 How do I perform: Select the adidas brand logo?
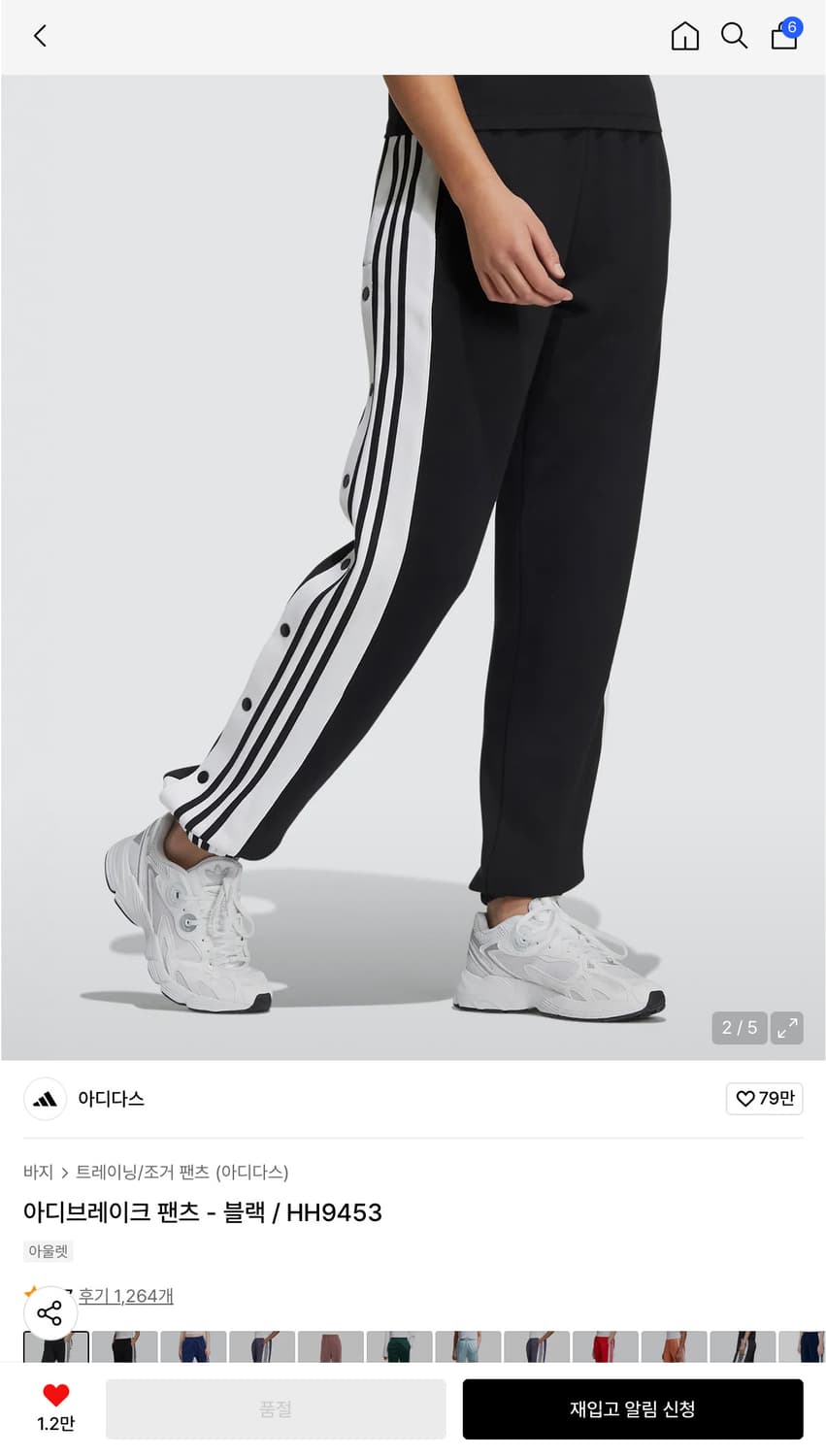(45, 1099)
